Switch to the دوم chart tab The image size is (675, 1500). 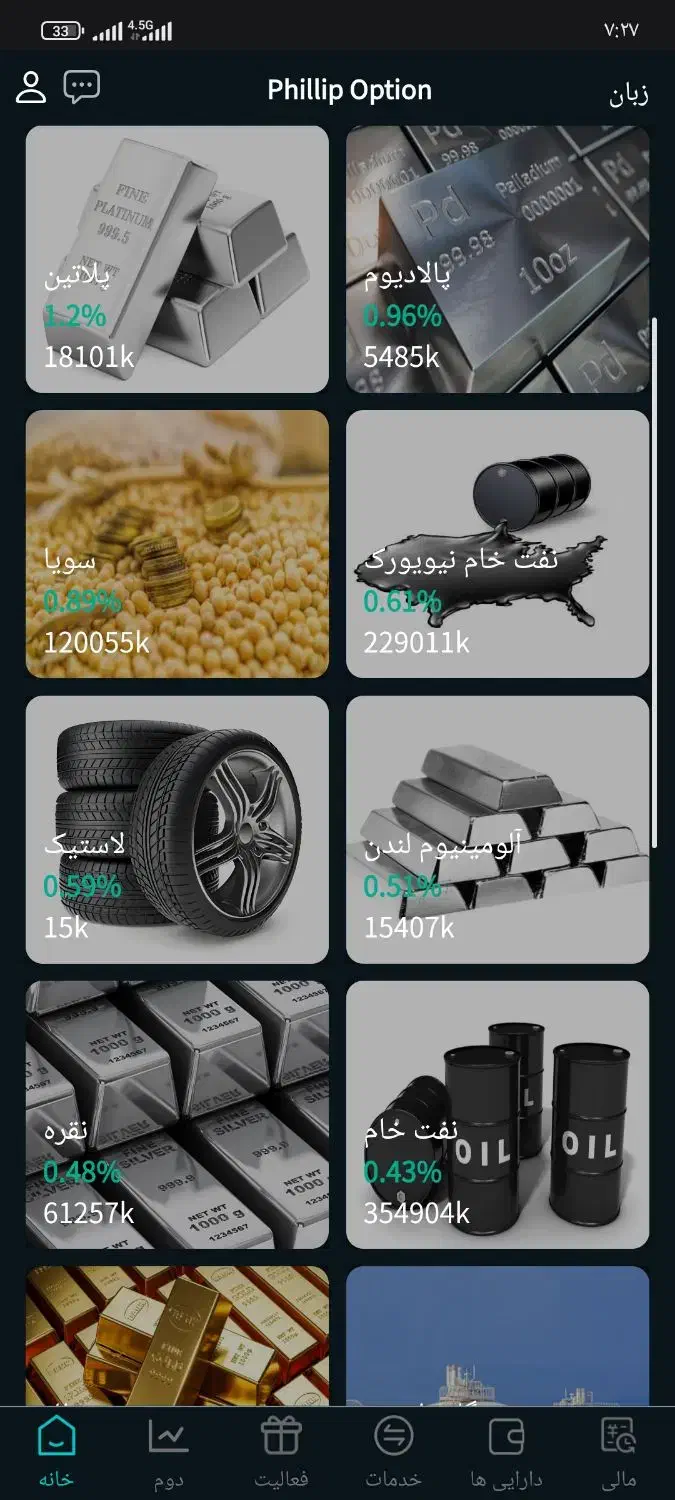pyautogui.click(x=168, y=1452)
